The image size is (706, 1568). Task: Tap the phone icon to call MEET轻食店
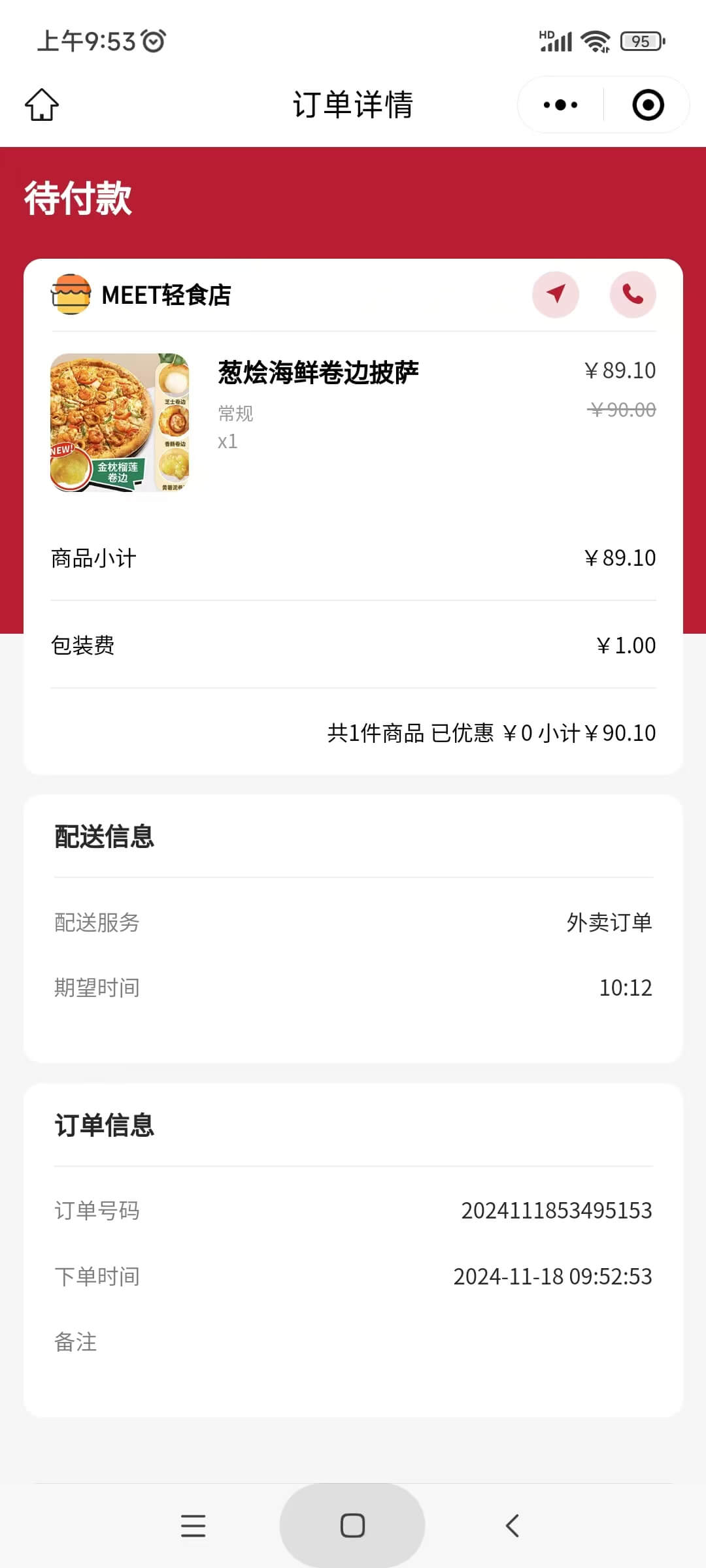[632, 295]
